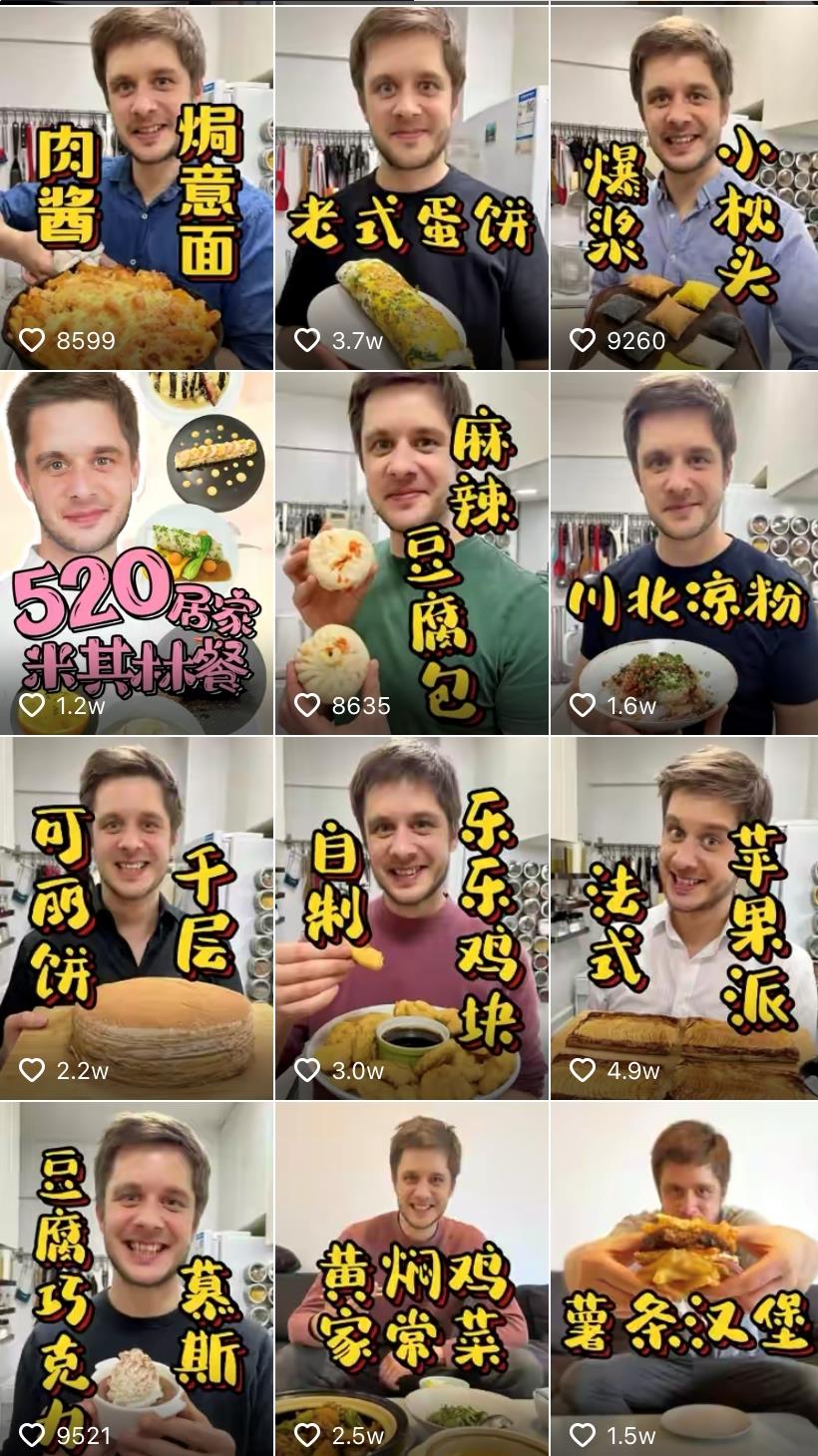Play the 薯条汉堡 video
The height and width of the screenshot is (1456, 818).
click(x=684, y=1278)
